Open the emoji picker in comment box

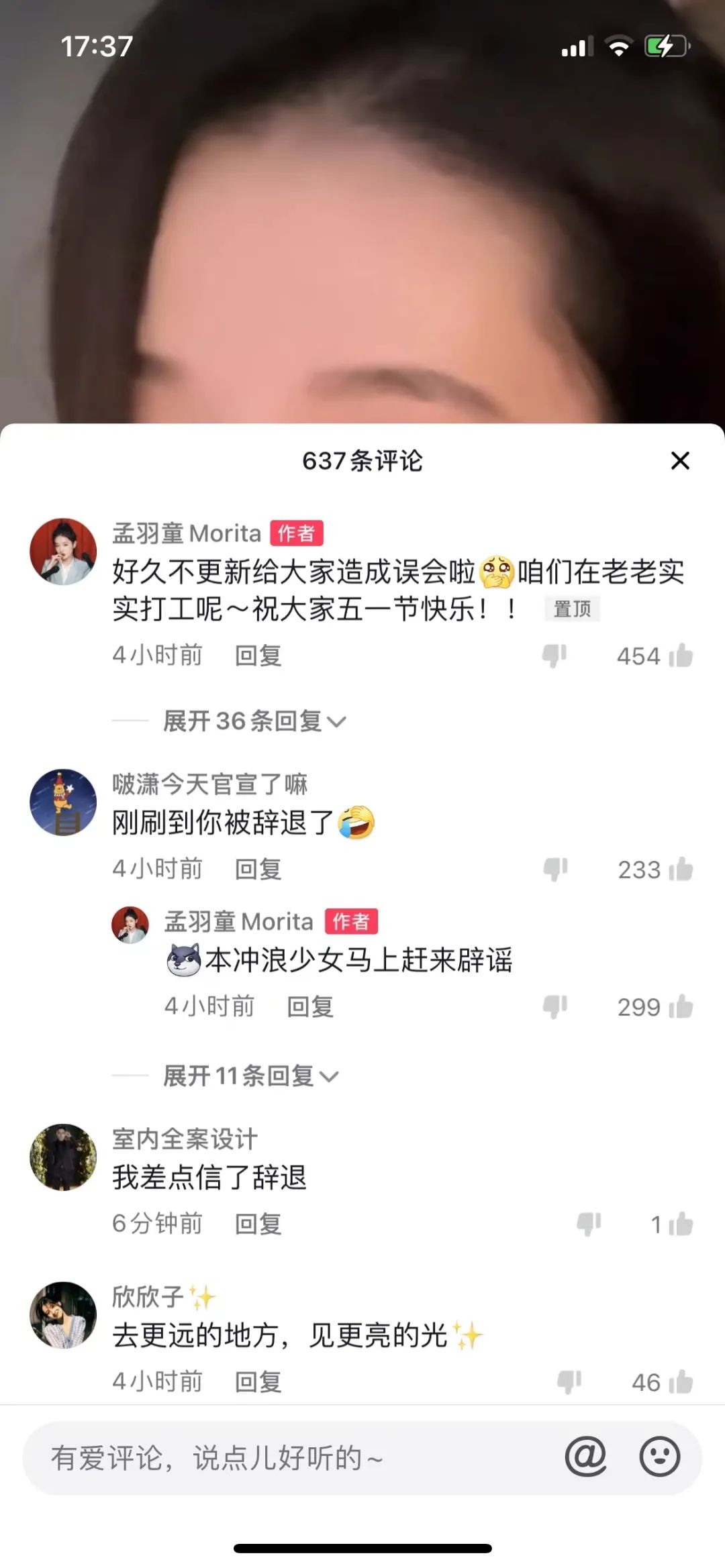click(x=659, y=1457)
